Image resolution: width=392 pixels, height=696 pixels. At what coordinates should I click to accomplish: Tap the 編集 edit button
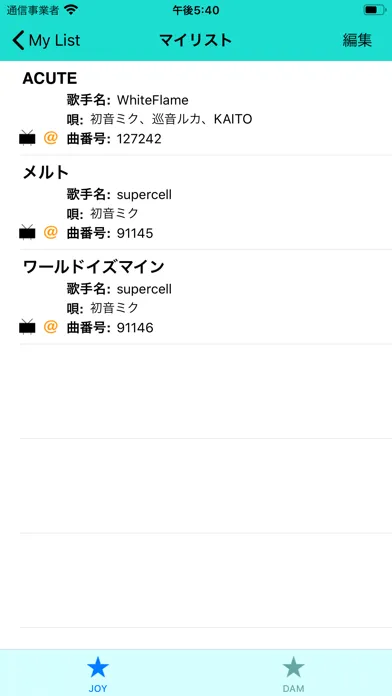(357, 40)
